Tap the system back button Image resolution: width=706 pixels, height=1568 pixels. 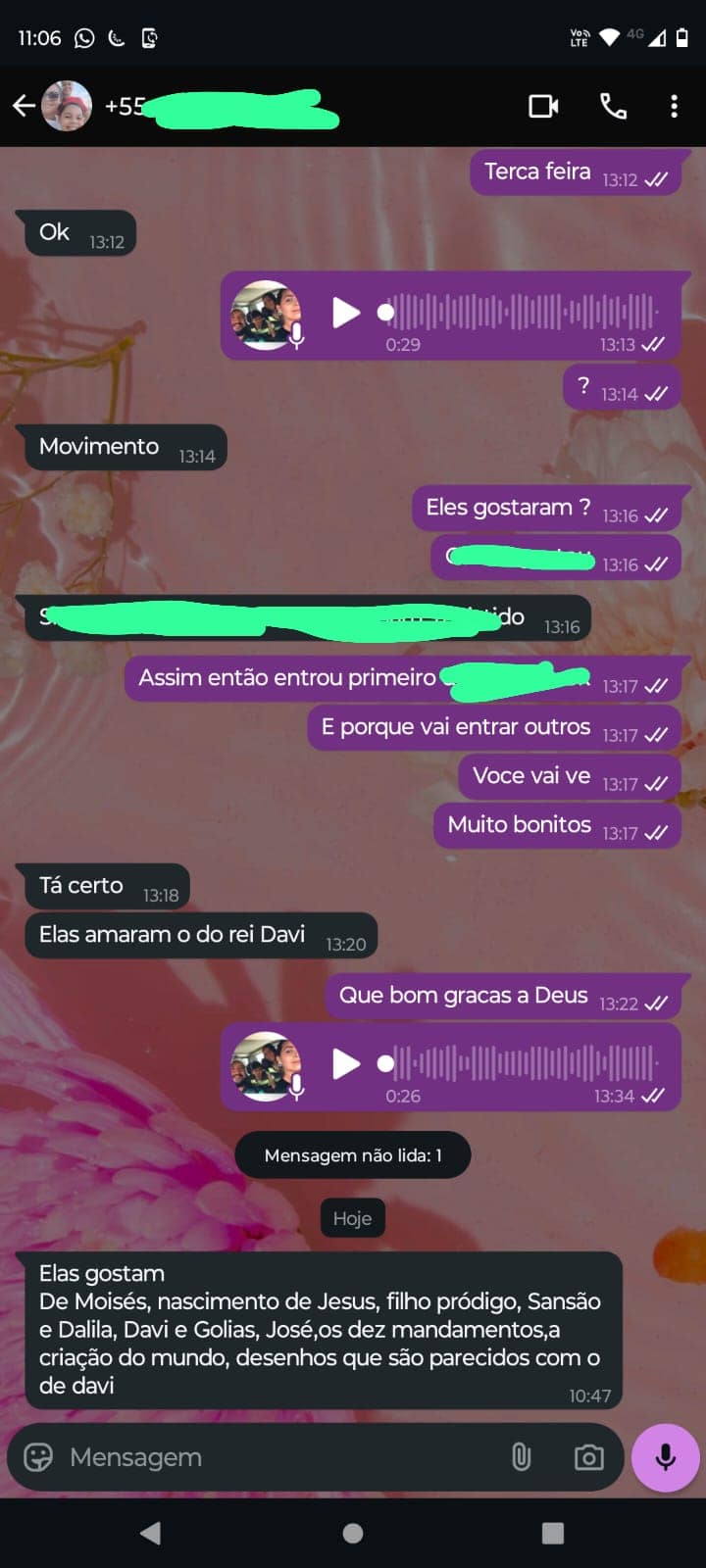tap(150, 1533)
